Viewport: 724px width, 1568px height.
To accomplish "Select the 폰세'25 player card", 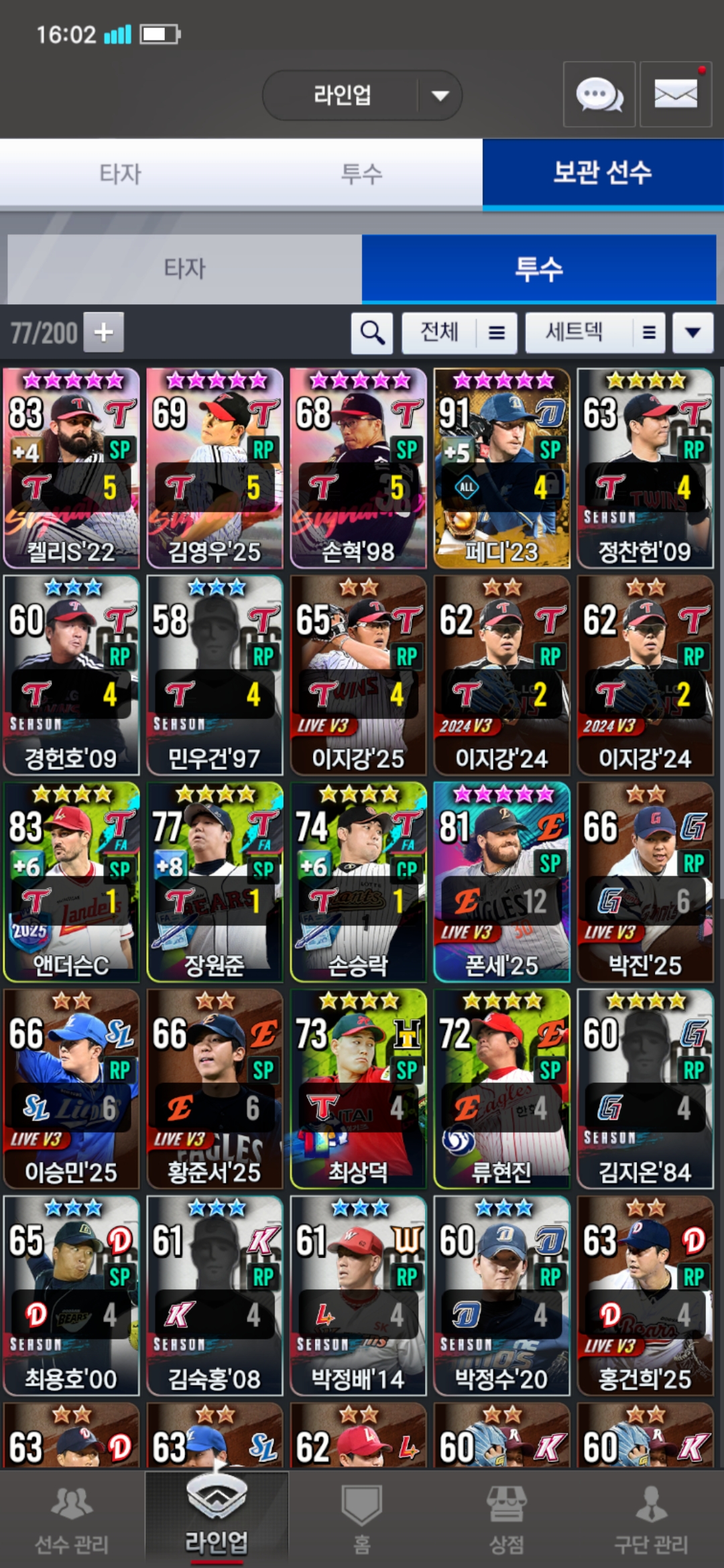I will 501,882.
